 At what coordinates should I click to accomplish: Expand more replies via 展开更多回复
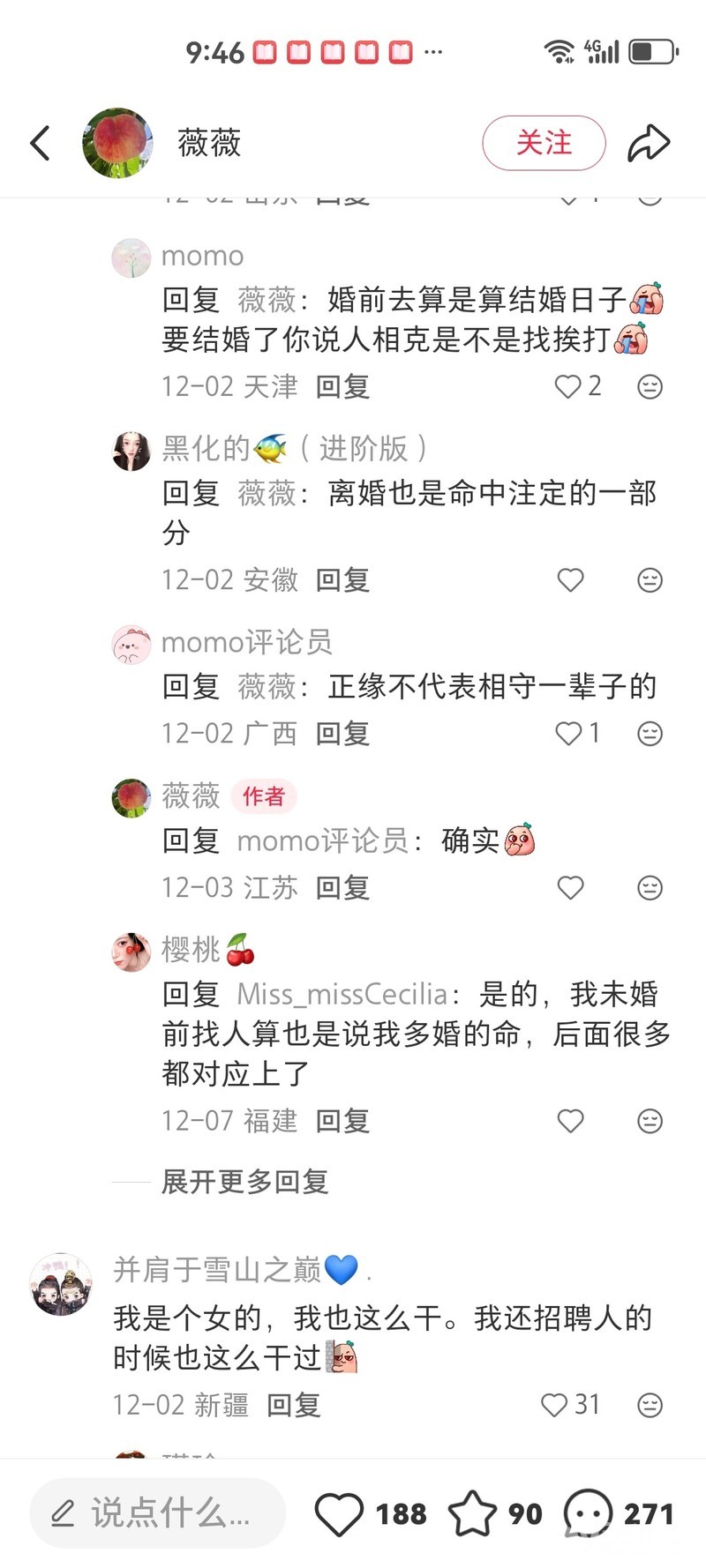click(x=244, y=1181)
